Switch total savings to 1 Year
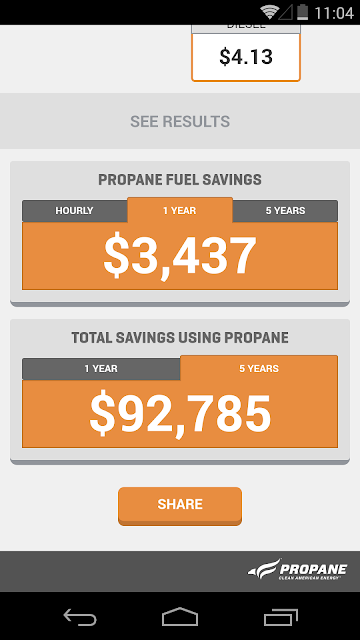Image resolution: width=360 pixels, height=640 pixels. pos(101,369)
